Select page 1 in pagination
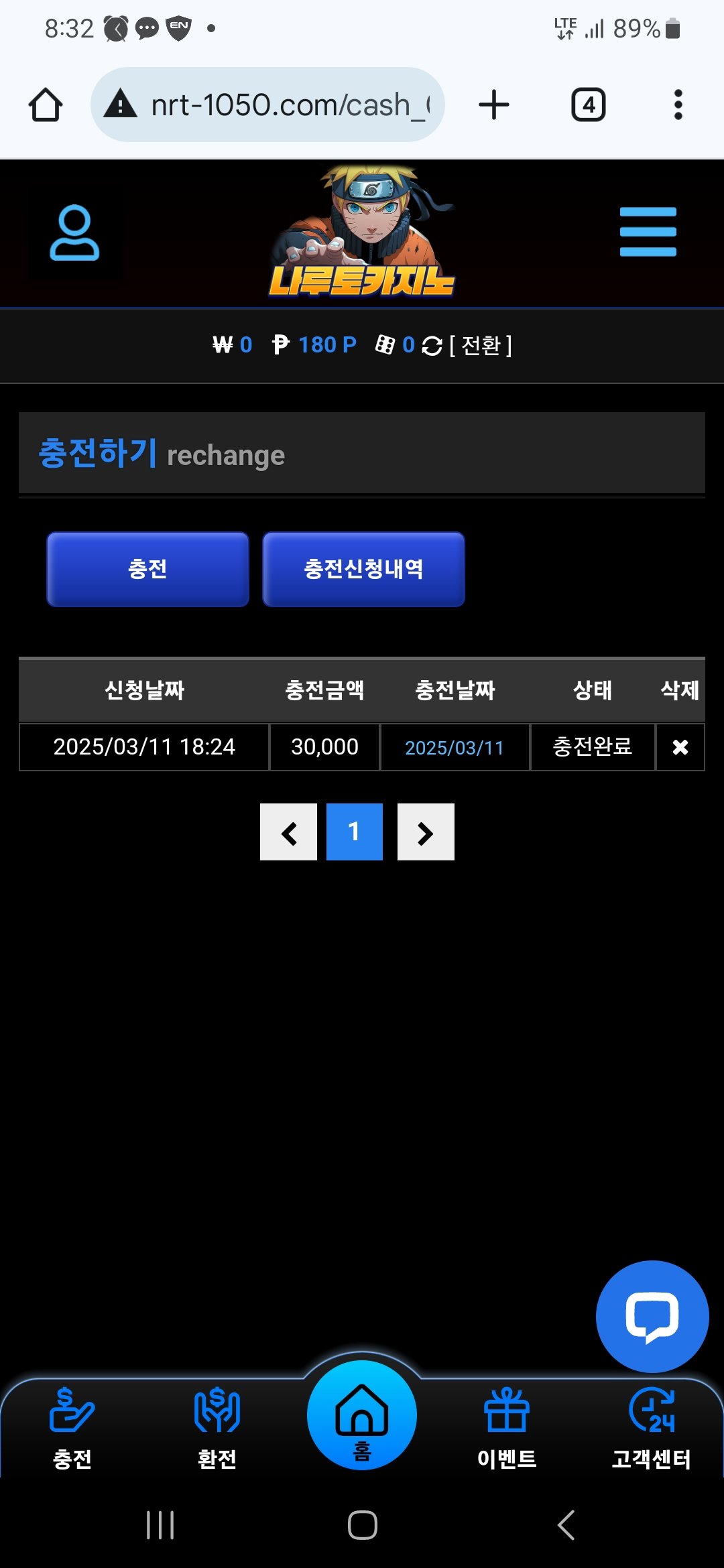This screenshot has height=1568, width=724. [x=354, y=832]
